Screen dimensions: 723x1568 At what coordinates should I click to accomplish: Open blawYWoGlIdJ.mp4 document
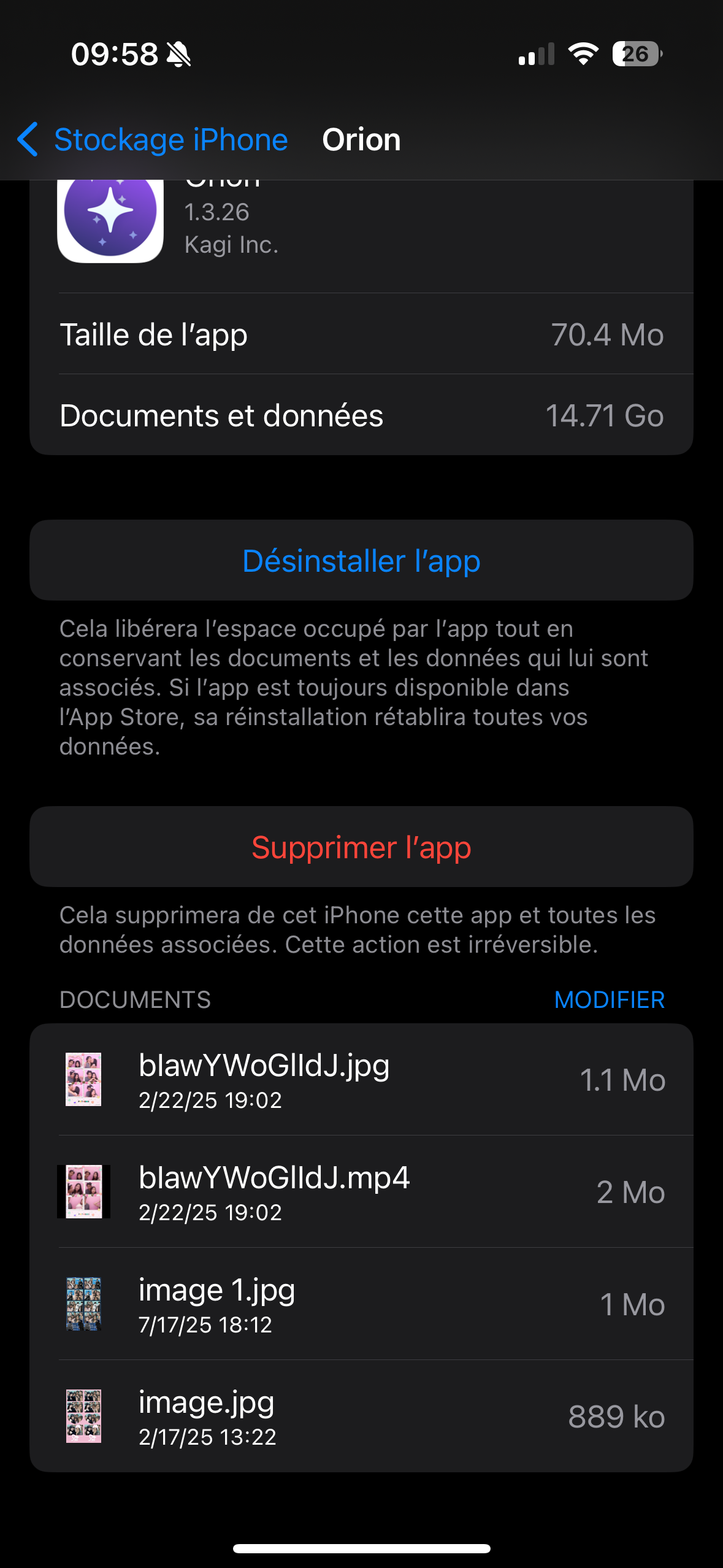[x=361, y=1192]
